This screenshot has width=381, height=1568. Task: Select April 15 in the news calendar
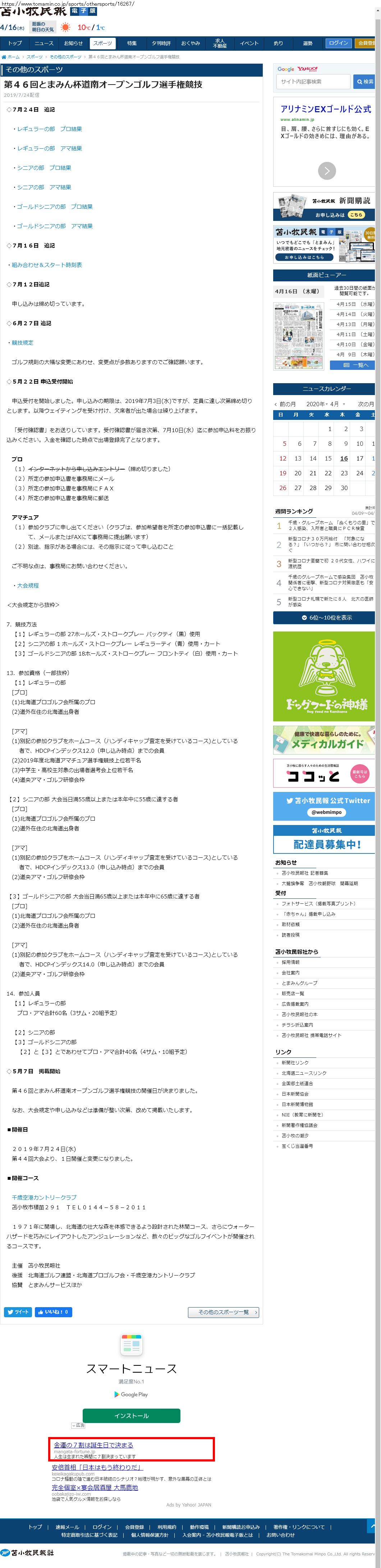click(328, 458)
